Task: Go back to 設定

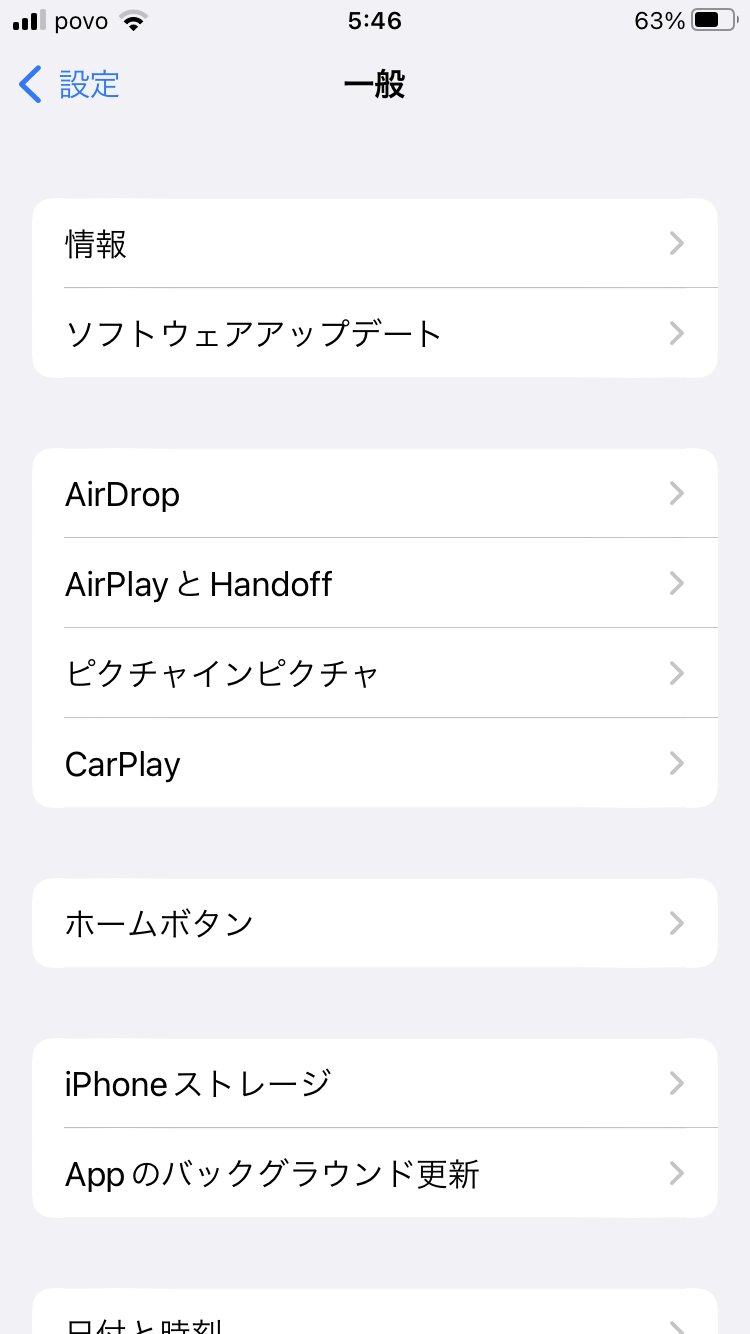Action: click(70, 85)
